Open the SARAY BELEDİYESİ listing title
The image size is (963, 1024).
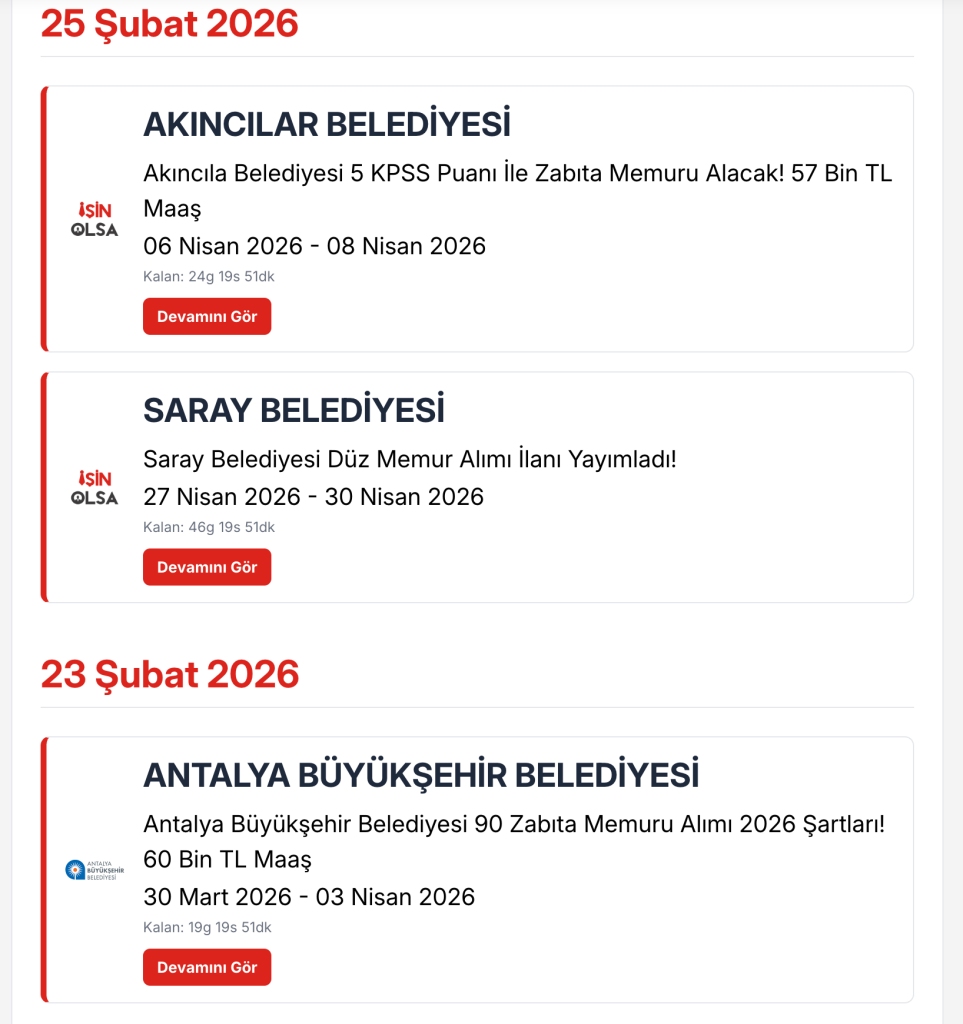(295, 410)
